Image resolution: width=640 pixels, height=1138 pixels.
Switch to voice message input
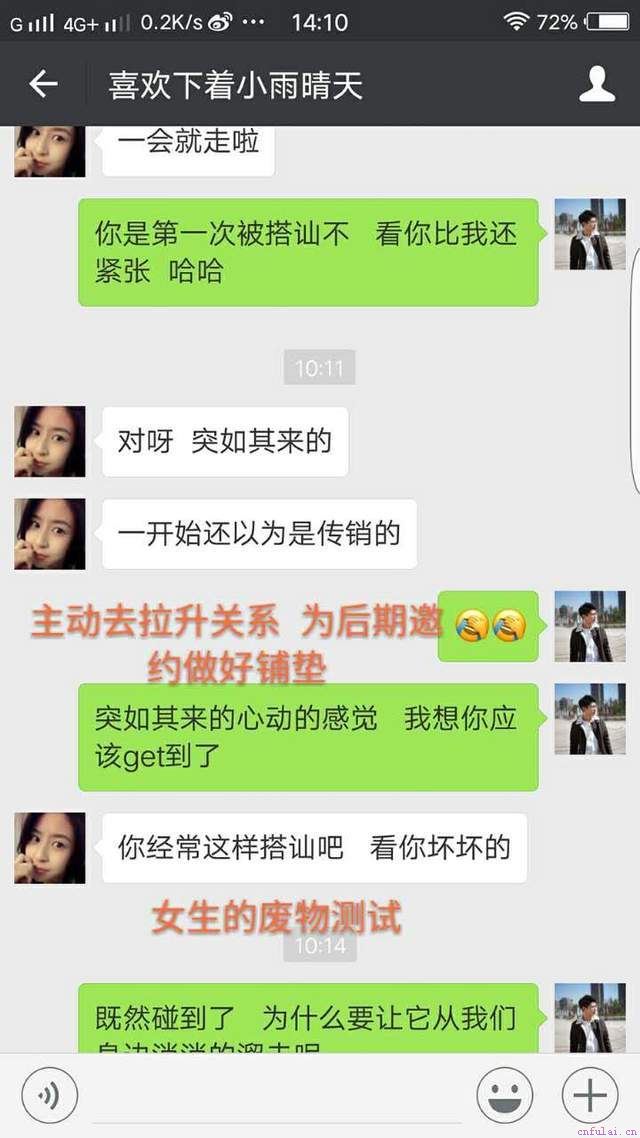tap(49, 1097)
